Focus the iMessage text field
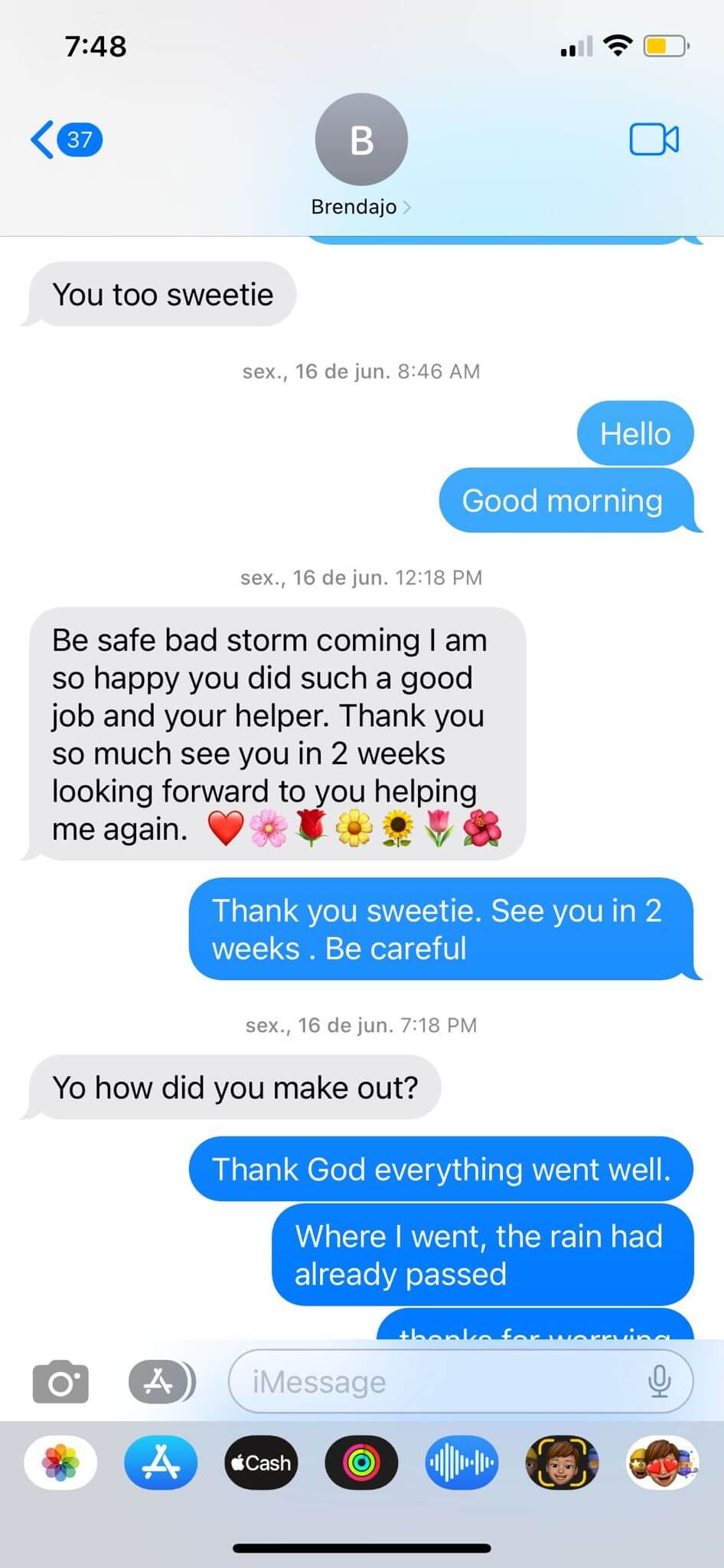Image resolution: width=724 pixels, height=1568 pixels. click(x=436, y=1383)
